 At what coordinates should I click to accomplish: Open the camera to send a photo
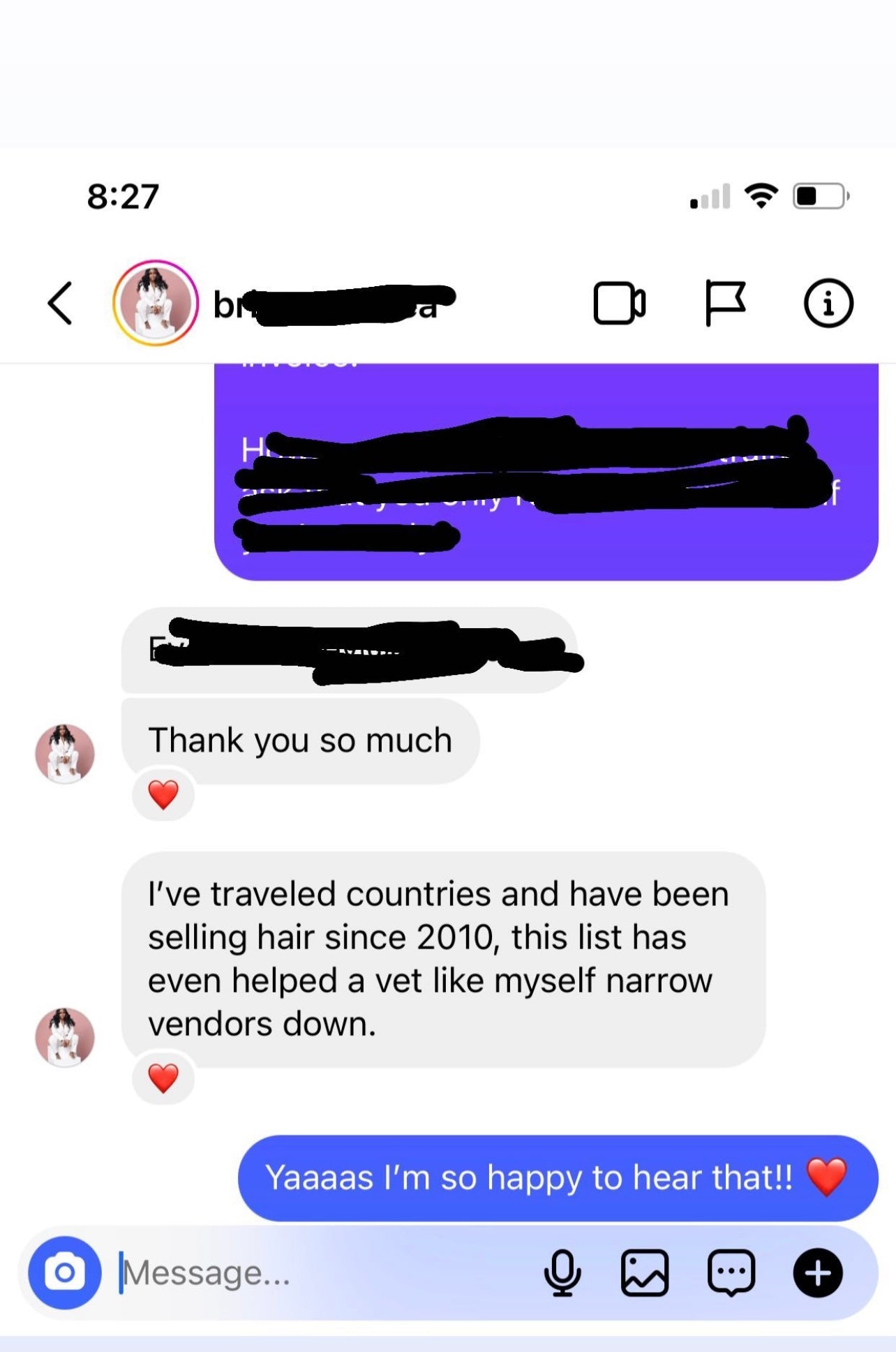(x=65, y=1272)
